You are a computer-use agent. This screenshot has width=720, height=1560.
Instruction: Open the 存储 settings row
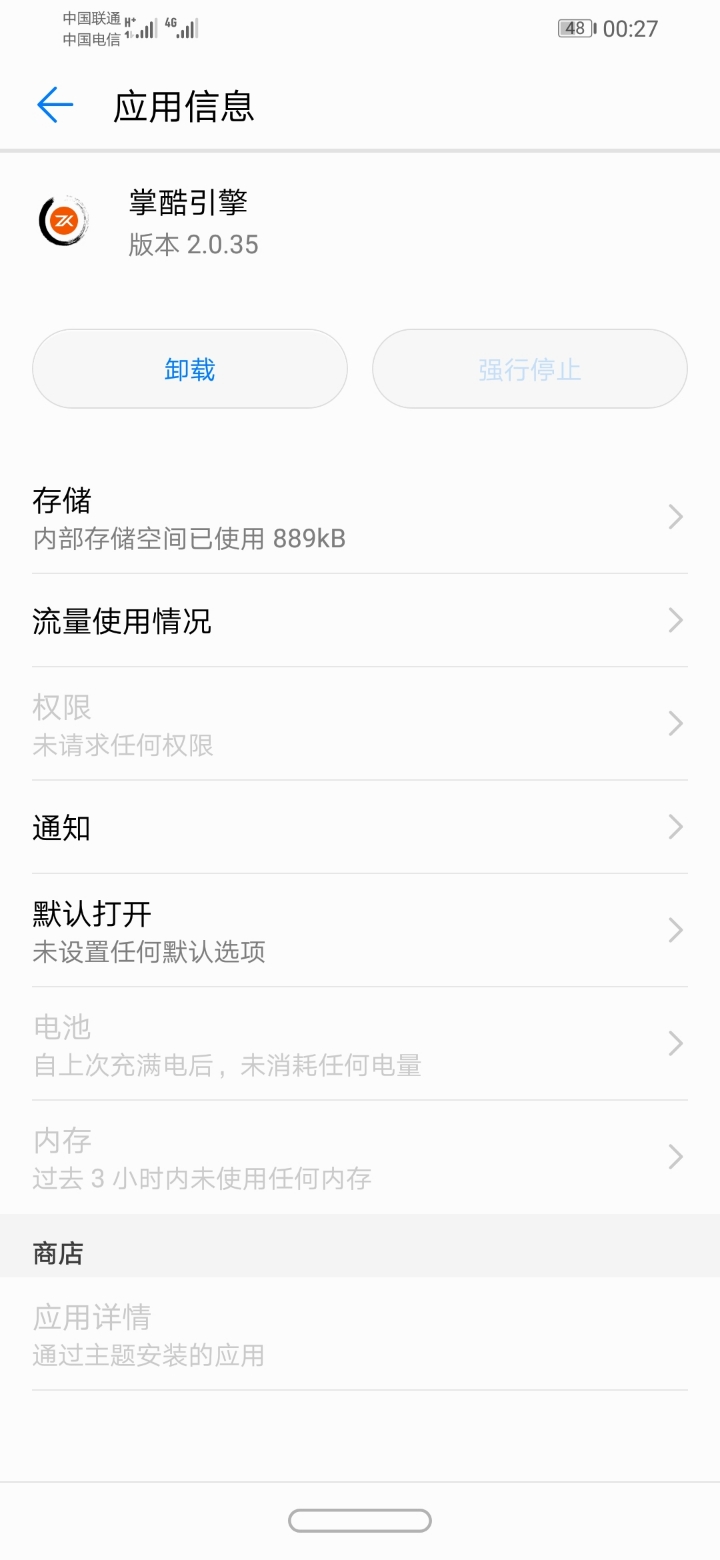pyautogui.click(x=359, y=518)
